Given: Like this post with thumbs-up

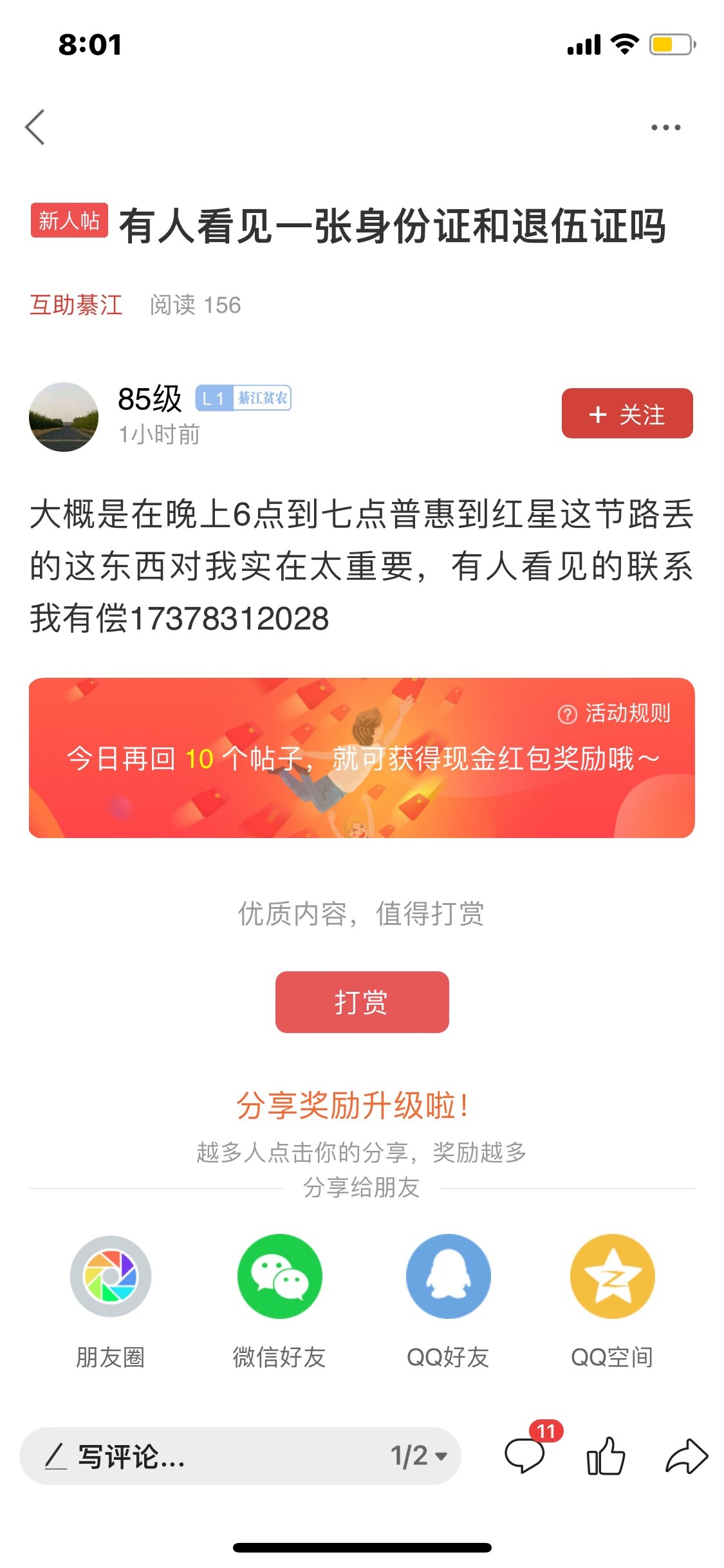Looking at the screenshot, I should coord(606,1456).
